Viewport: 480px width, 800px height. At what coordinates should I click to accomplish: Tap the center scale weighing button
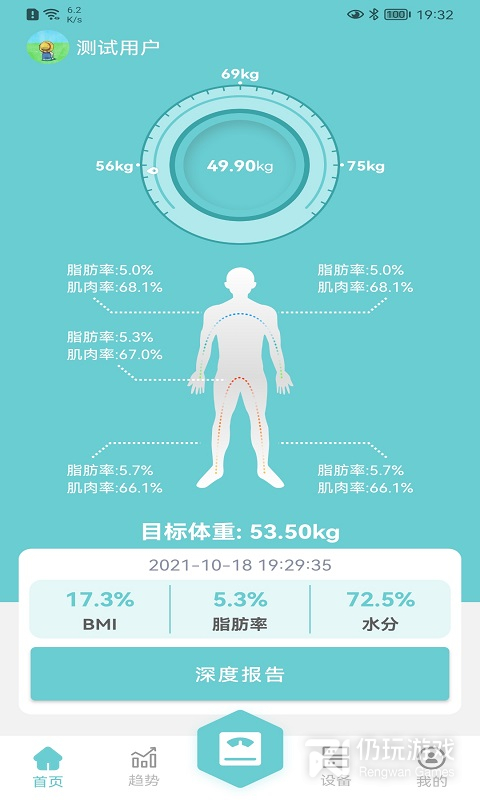click(240, 749)
